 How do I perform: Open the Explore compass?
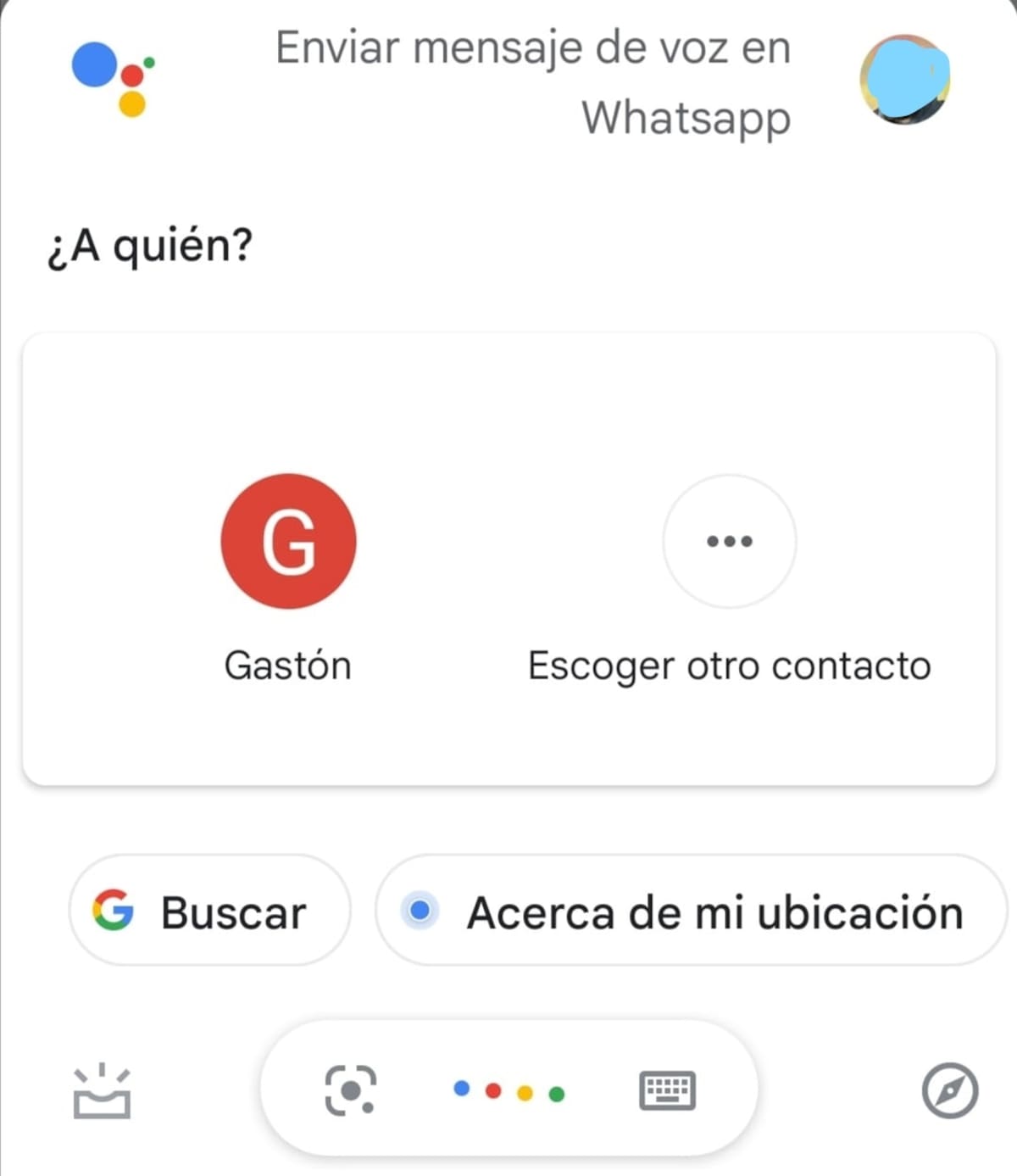click(x=949, y=1090)
